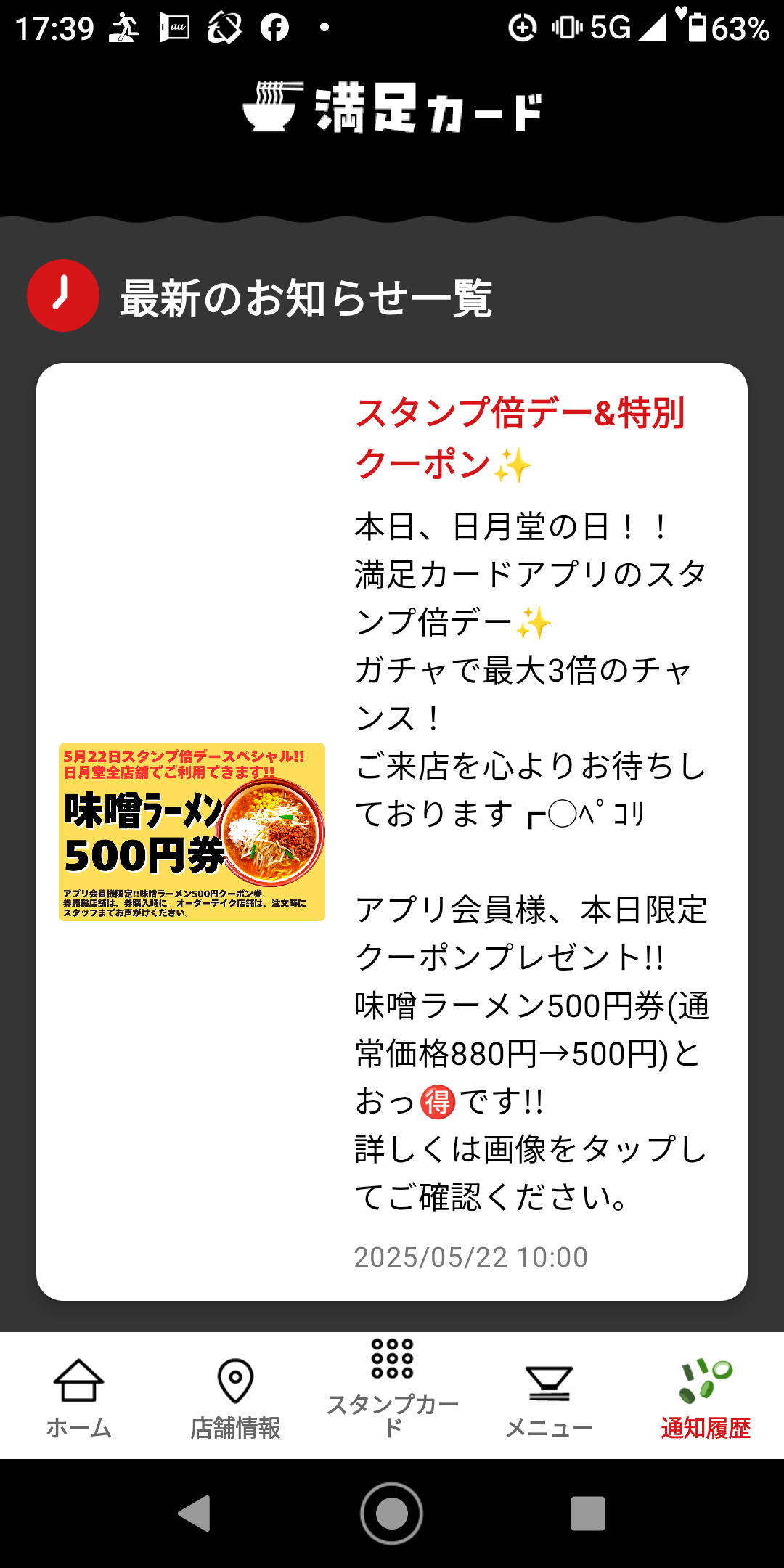Tap the miso ramen 500 yen coupon image

pyautogui.click(x=192, y=832)
